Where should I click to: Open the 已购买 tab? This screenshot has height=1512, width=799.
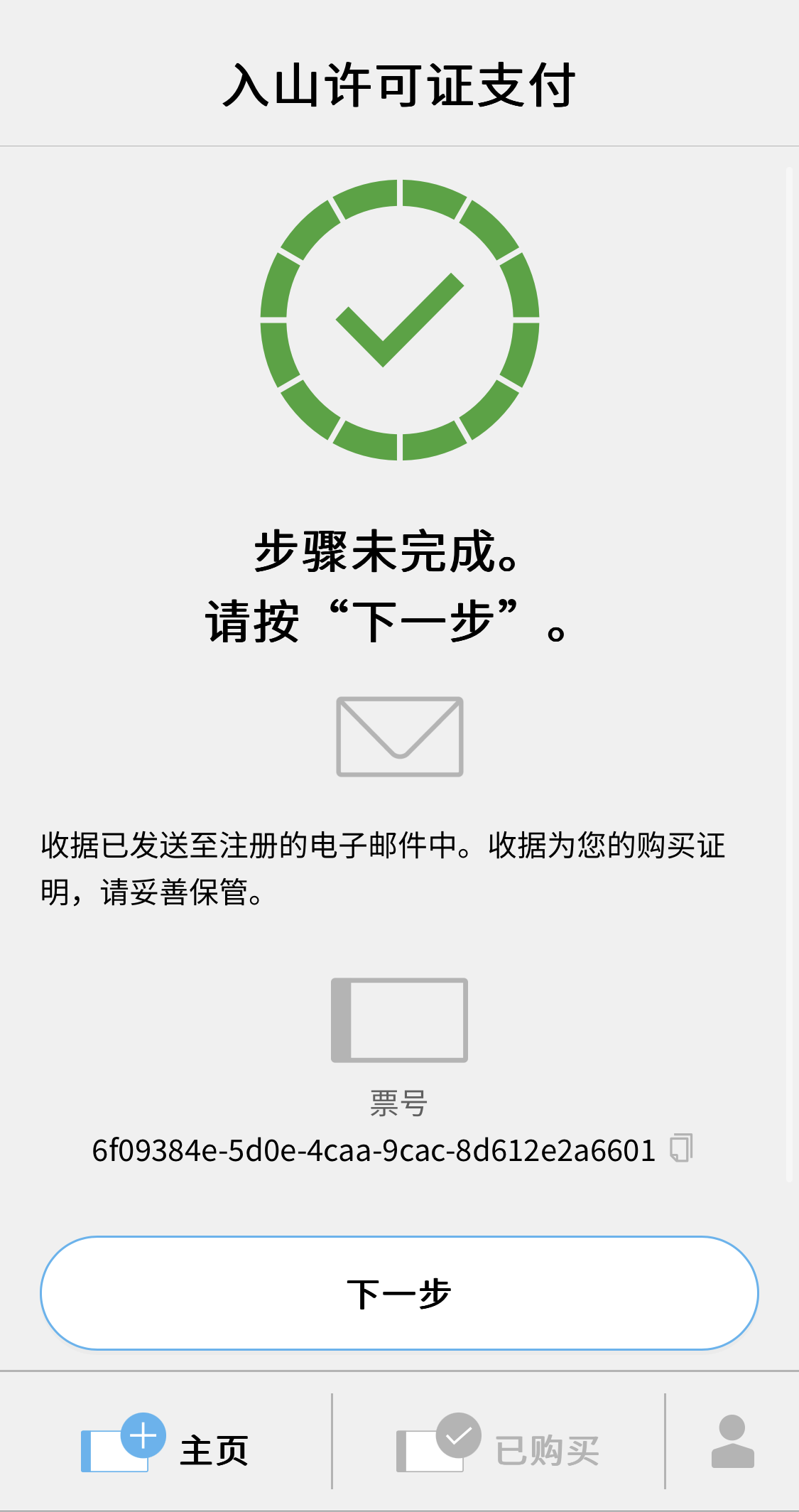[498, 1444]
